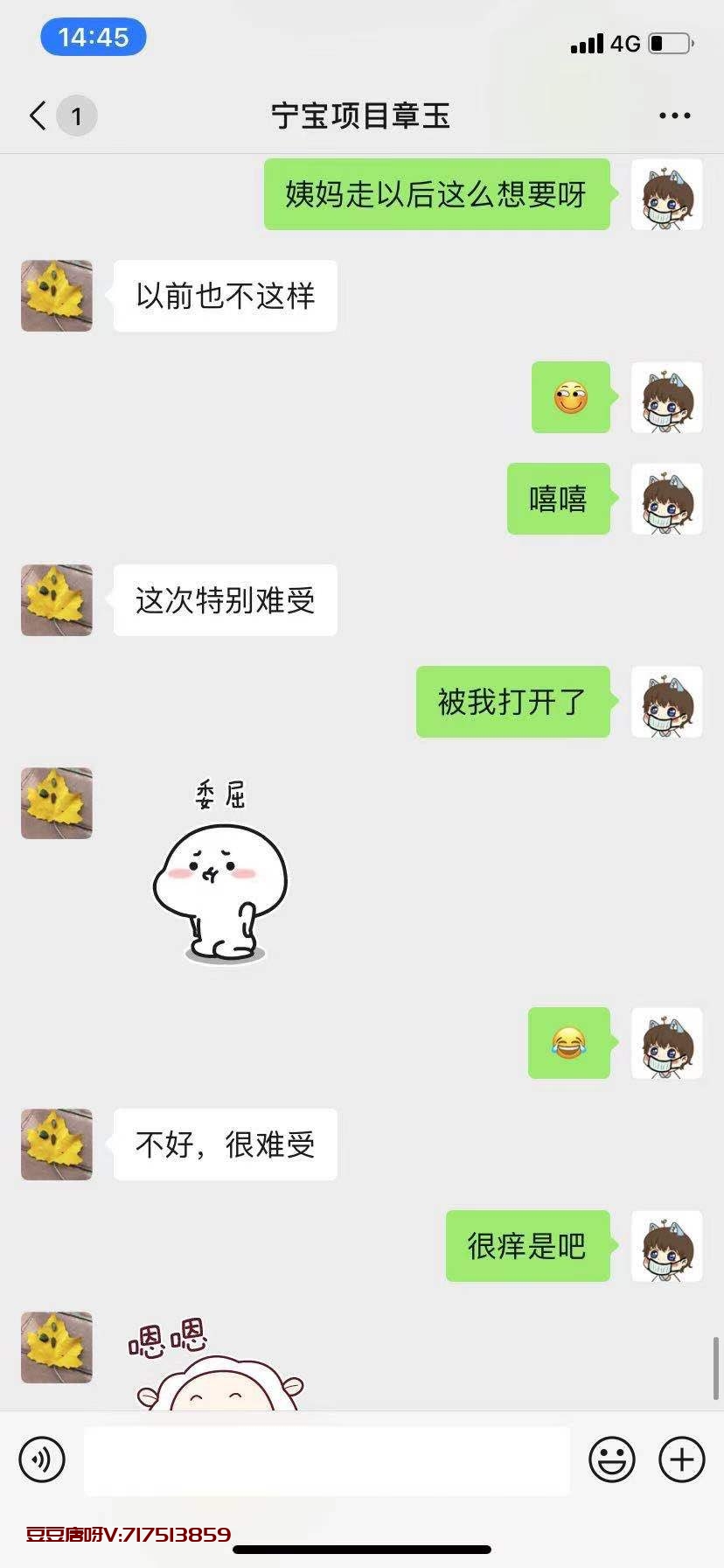The width and height of the screenshot is (724, 1568).
Task: Open the plus attachments menu
Action: tap(681, 1459)
